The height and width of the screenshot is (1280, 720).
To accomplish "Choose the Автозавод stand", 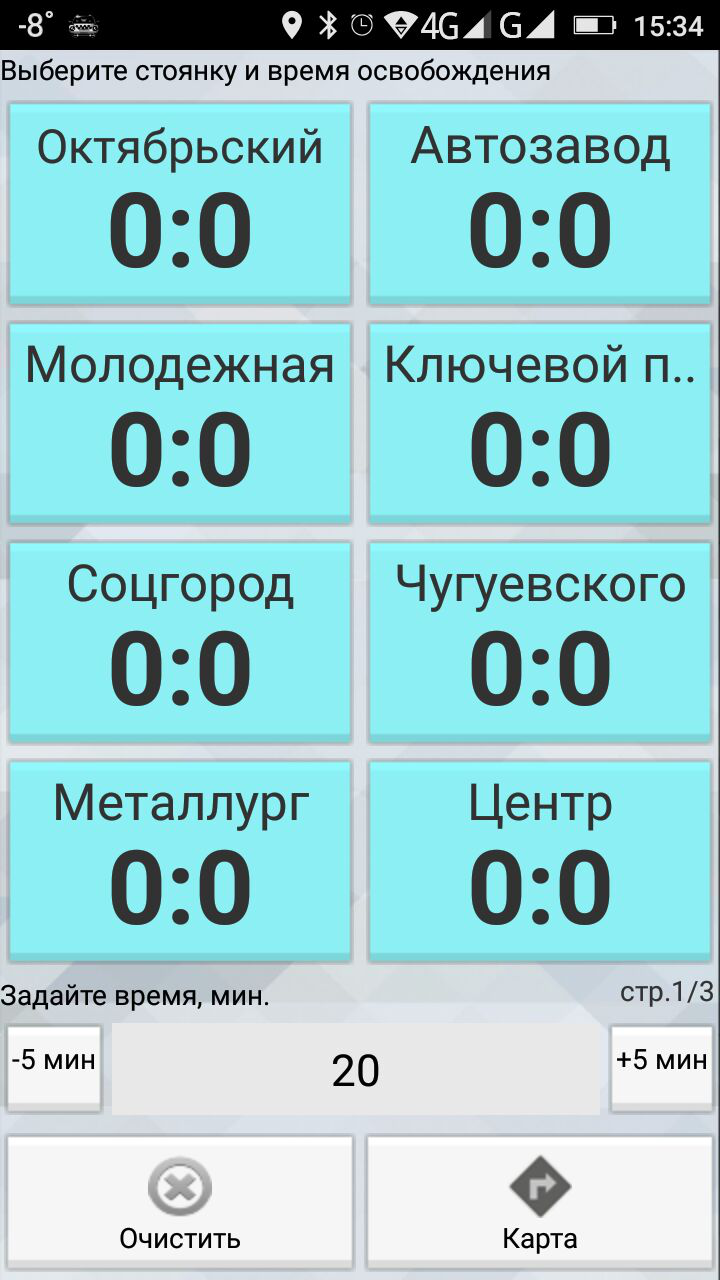I will pos(540,203).
